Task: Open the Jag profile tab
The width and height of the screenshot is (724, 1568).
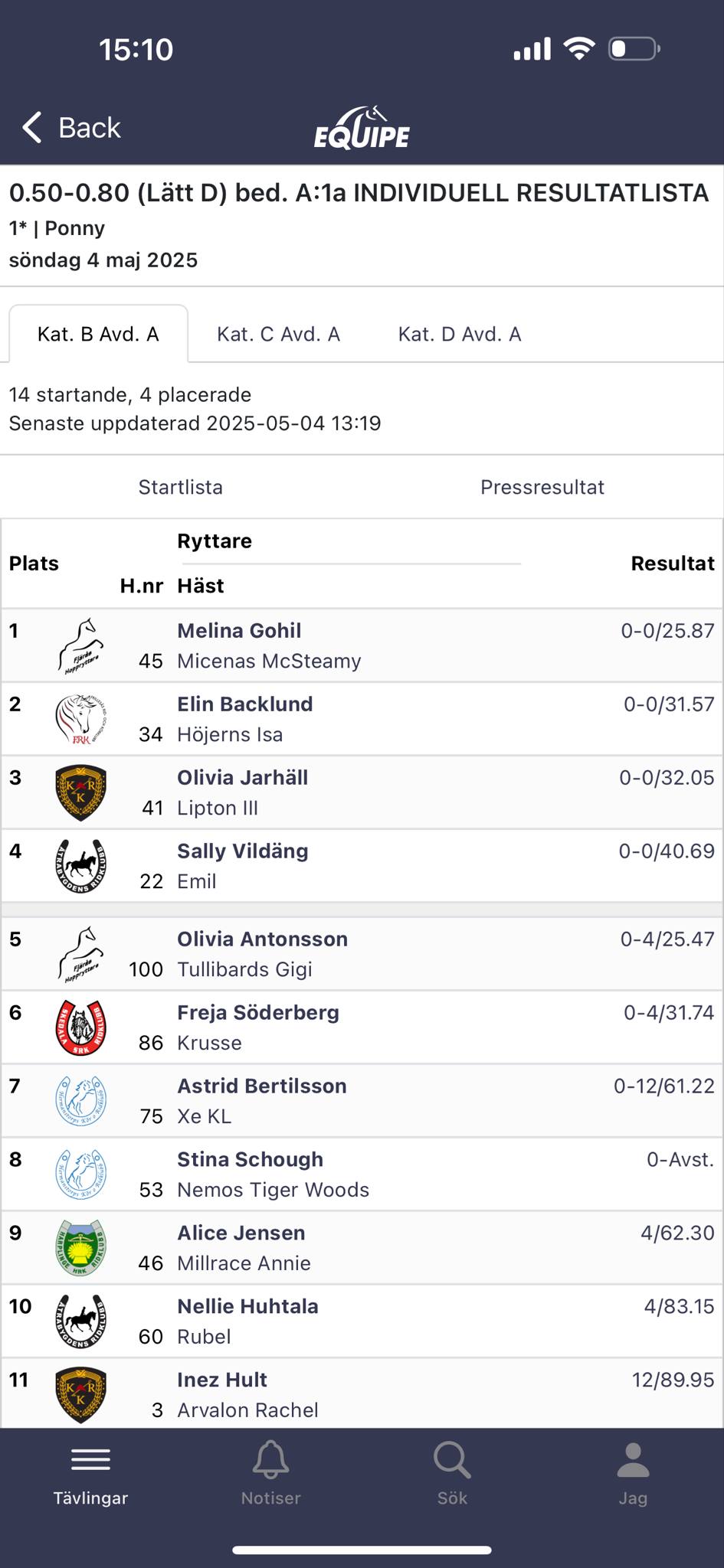Action: click(x=633, y=1475)
